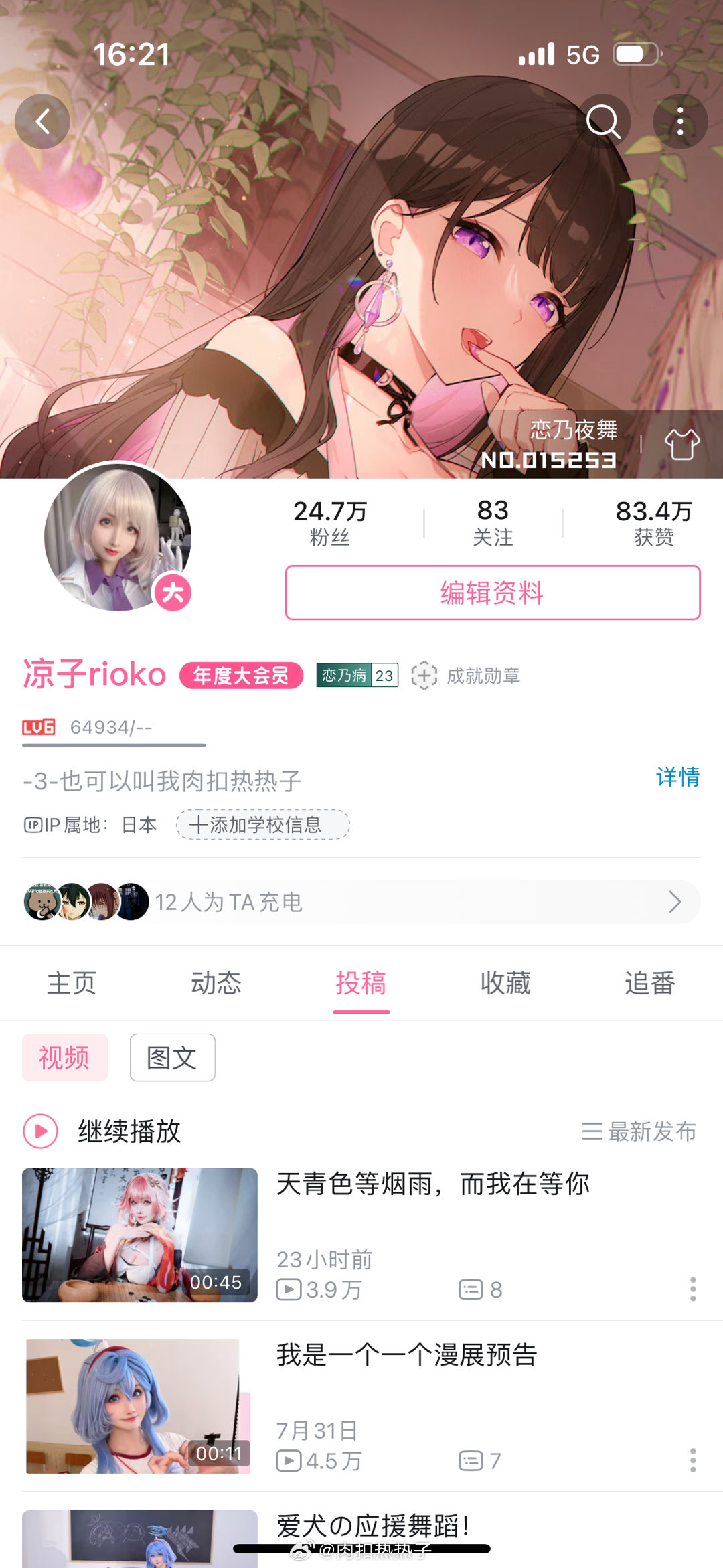Switch to the 追番 tab

point(649,983)
